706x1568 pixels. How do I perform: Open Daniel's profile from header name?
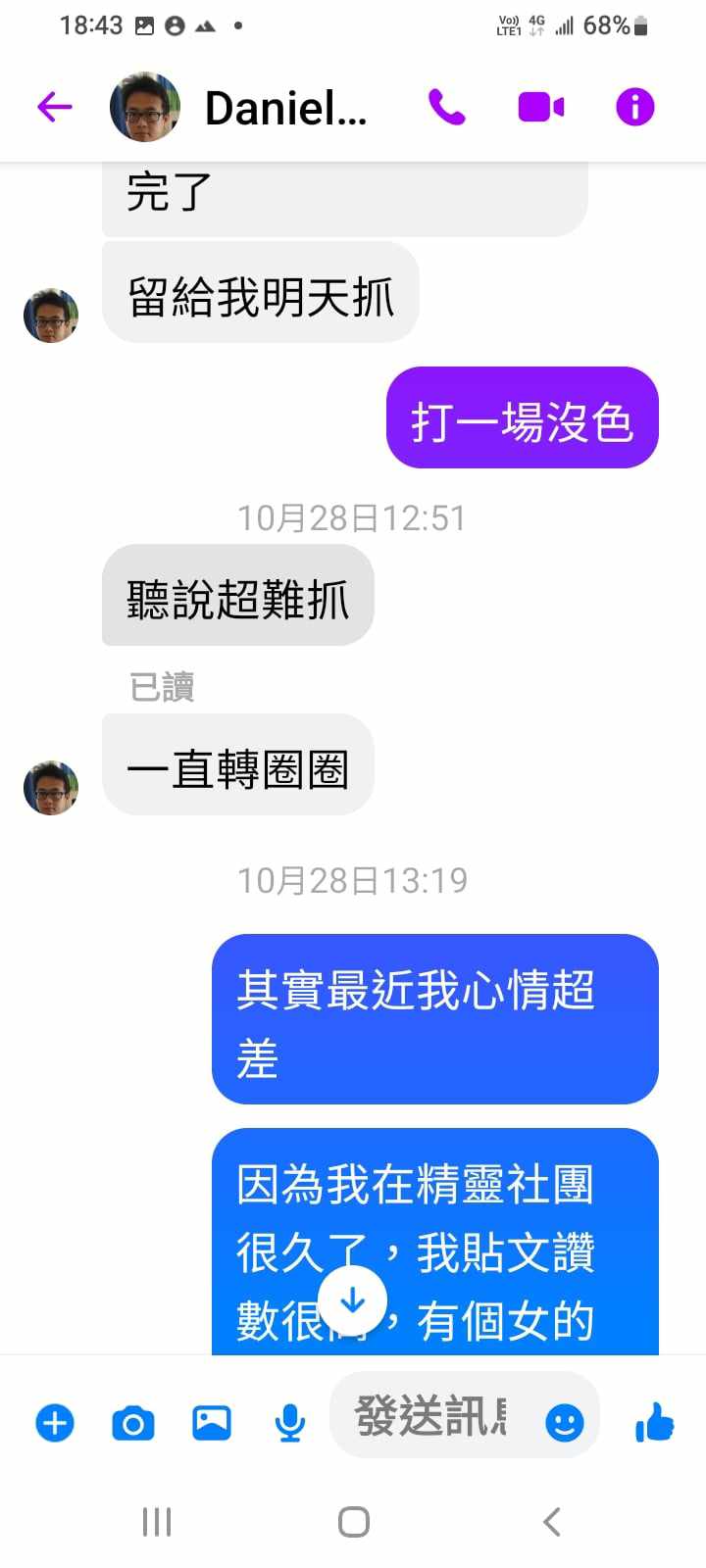pyautogui.click(x=284, y=108)
